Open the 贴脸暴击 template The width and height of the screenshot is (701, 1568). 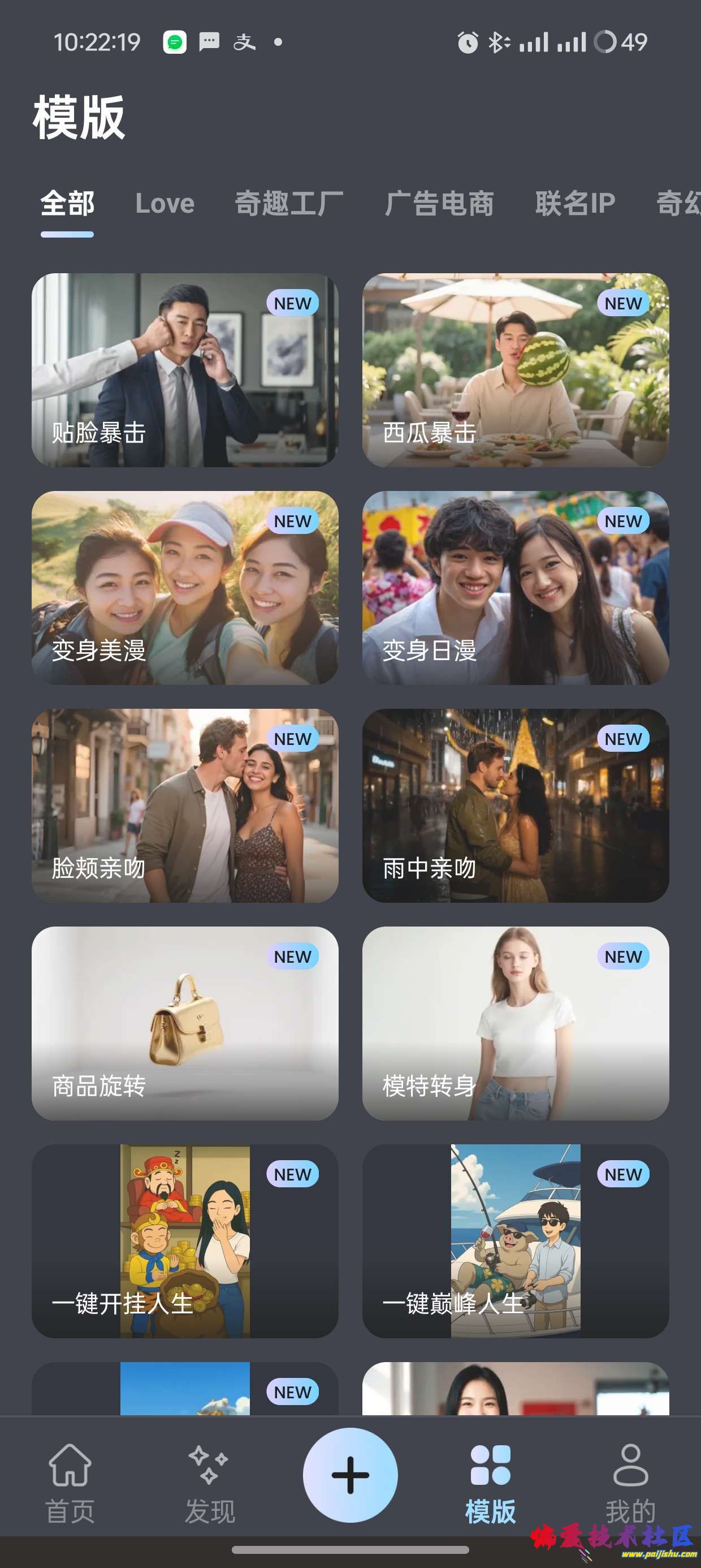[x=185, y=370]
